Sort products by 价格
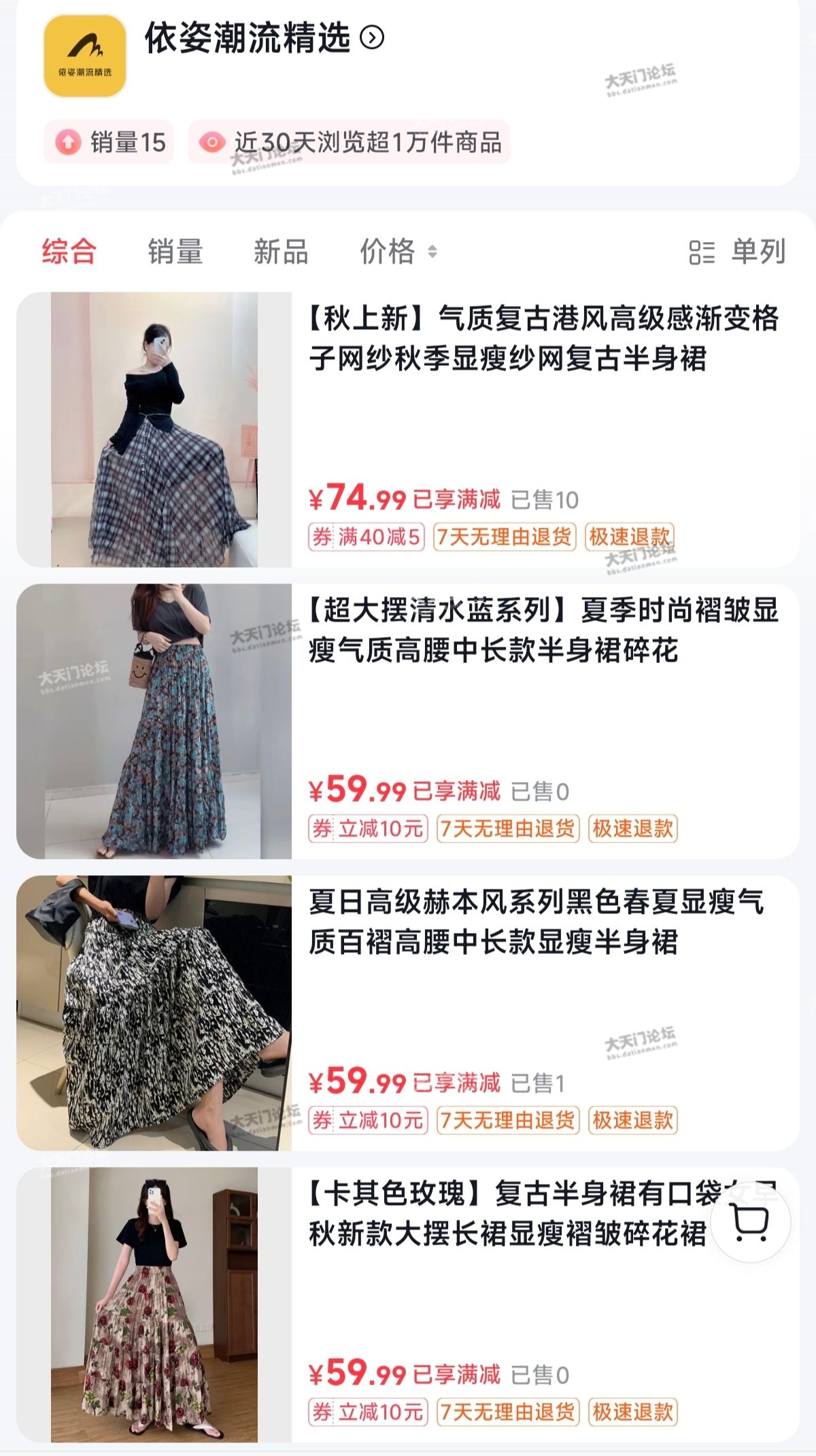The width and height of the screenshot is (816, 1456). [x=398, y=252]
